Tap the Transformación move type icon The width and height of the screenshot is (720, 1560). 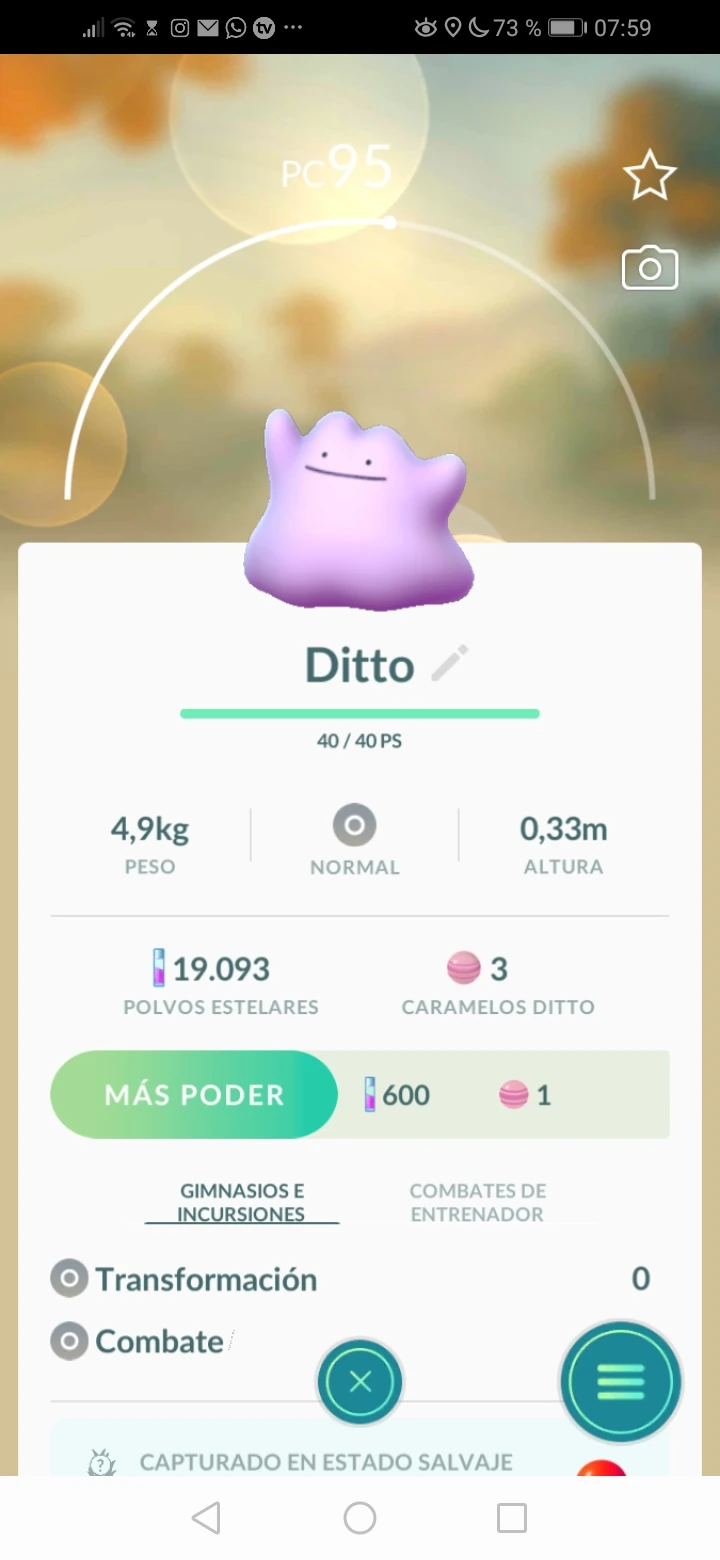click(x=68, y=1278)
